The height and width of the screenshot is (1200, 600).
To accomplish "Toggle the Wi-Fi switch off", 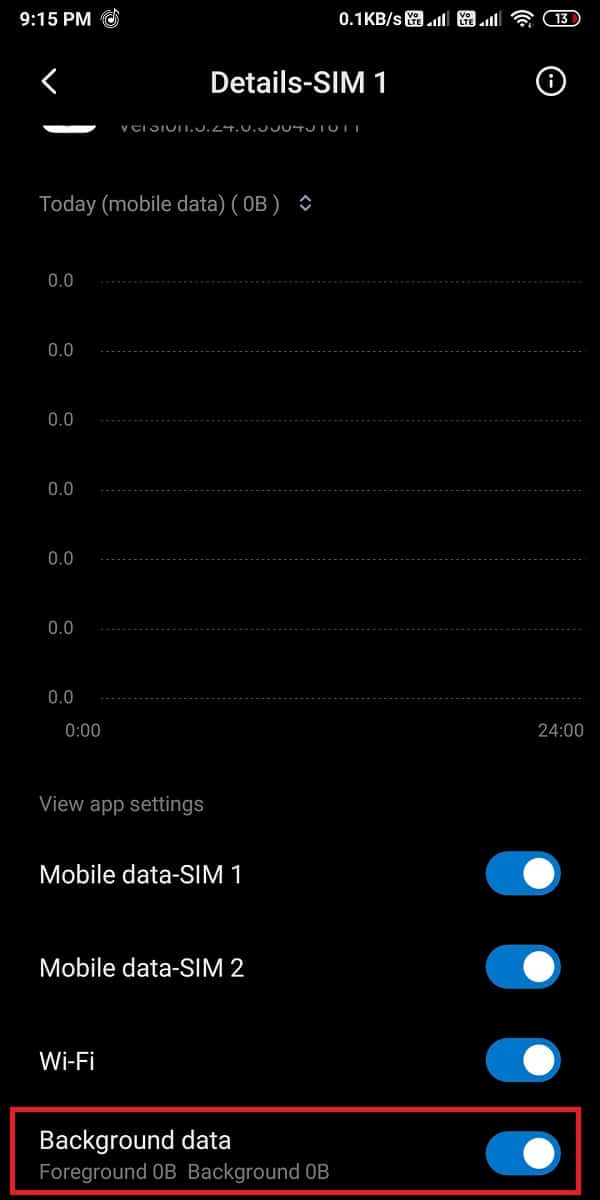I will click(523, 1060).
